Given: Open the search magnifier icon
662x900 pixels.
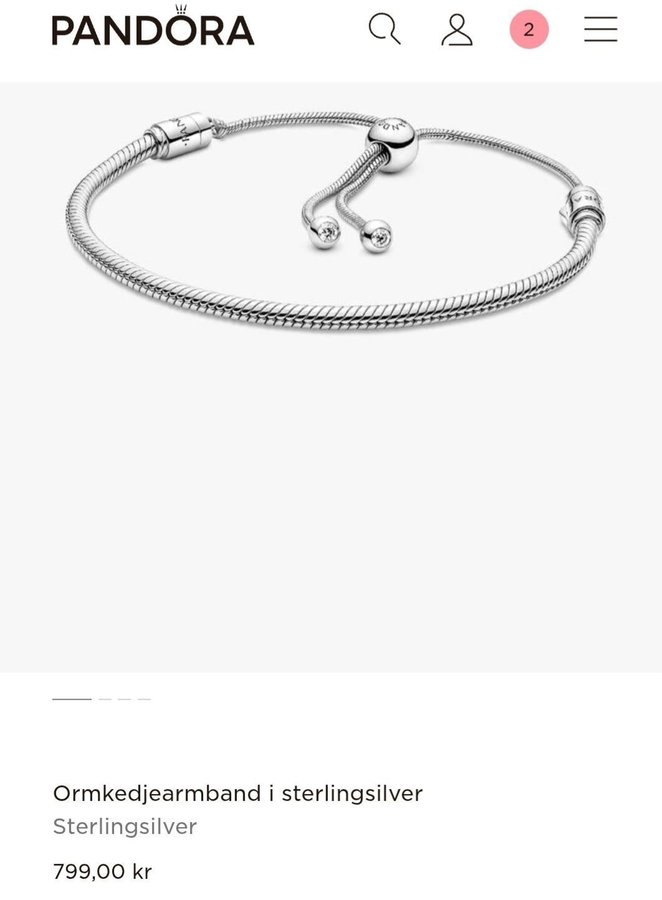Looking at the screenshot, I should [384, 29].
